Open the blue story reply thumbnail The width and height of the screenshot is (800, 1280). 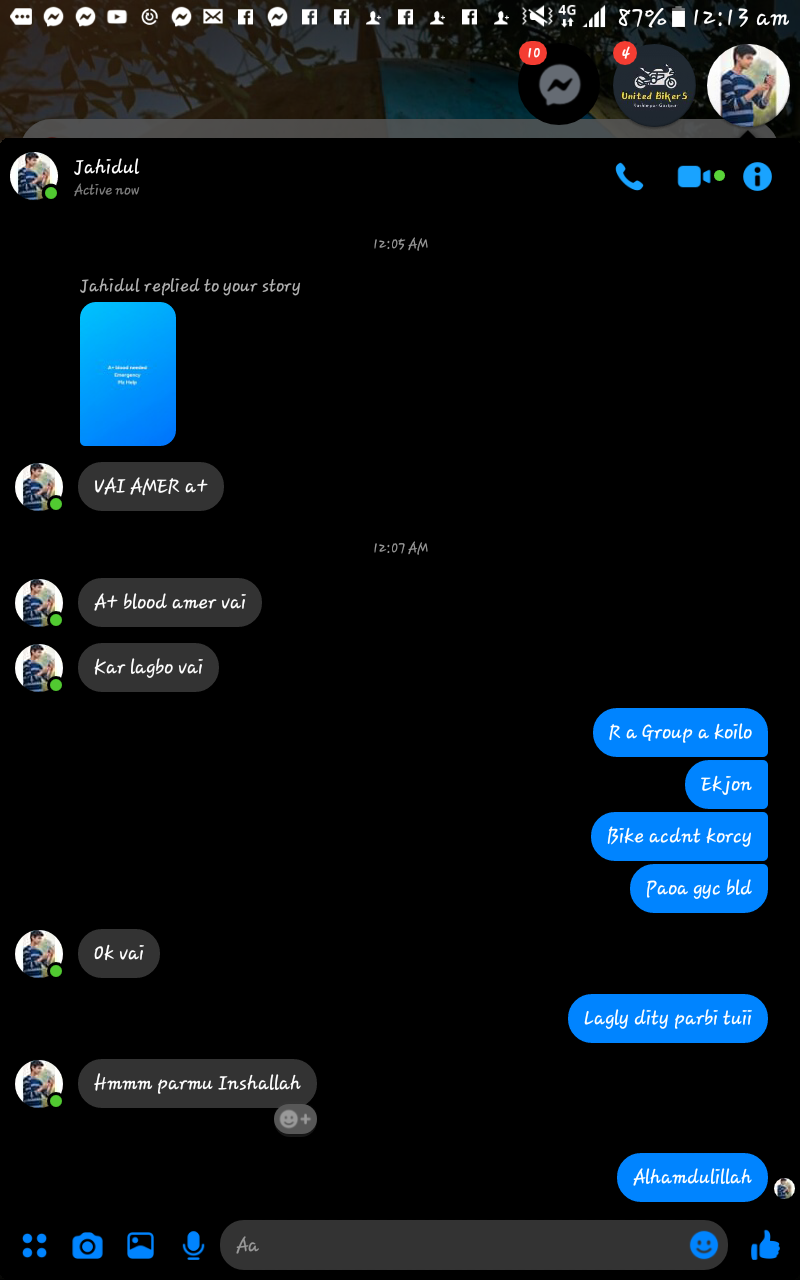point(128,374)
